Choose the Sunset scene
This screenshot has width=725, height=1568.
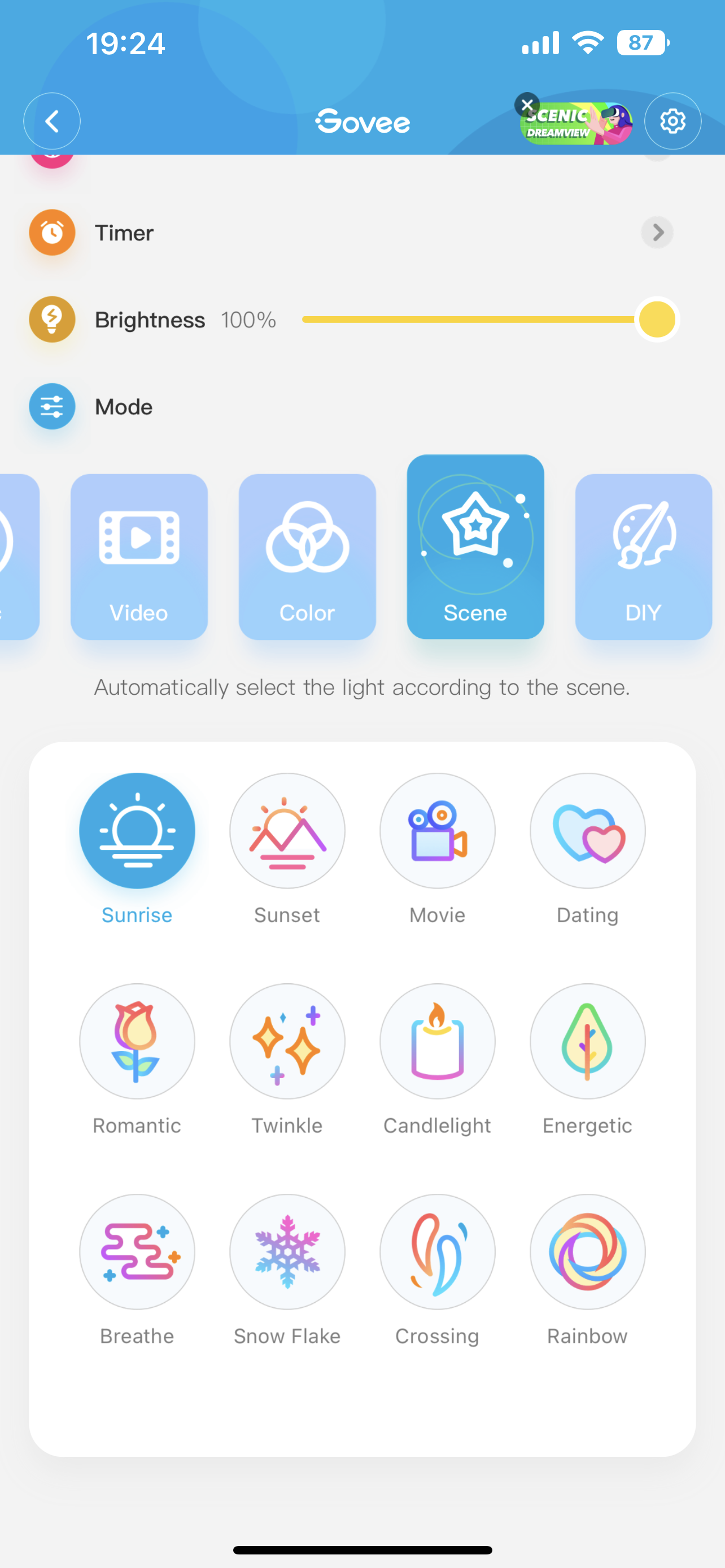click(287, 831)
